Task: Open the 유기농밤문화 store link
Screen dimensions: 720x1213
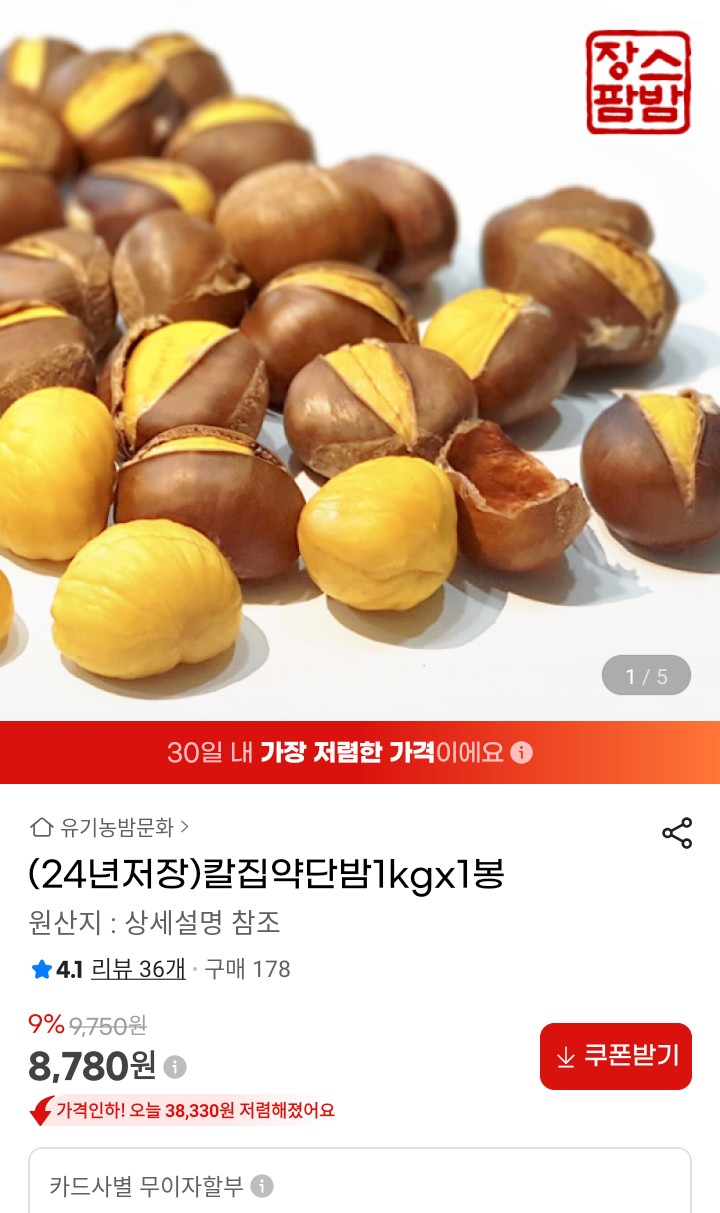Action: (110, 827)
